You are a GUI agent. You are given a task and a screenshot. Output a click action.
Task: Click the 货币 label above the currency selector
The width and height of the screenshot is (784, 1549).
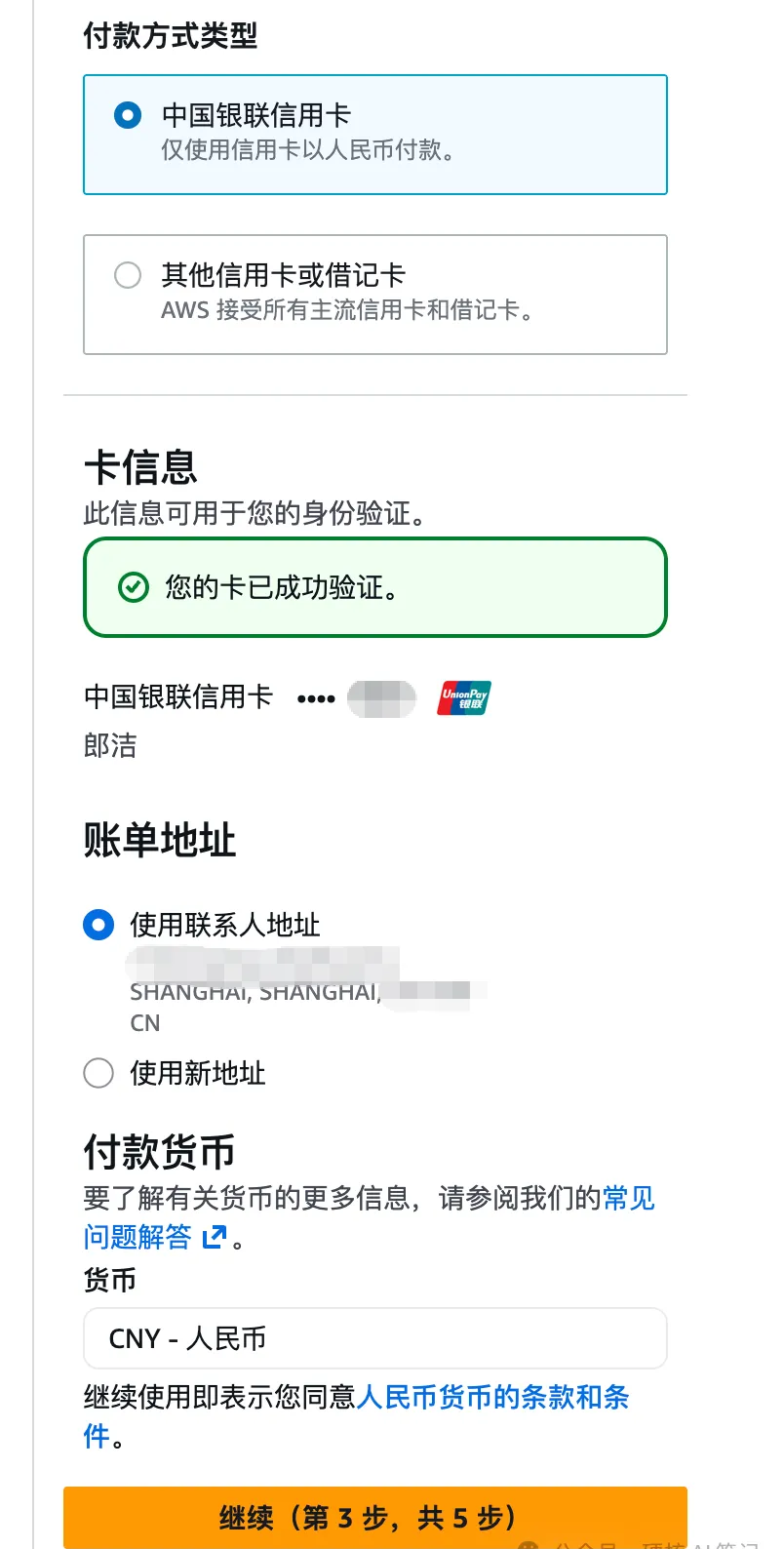coord(111,1280)
